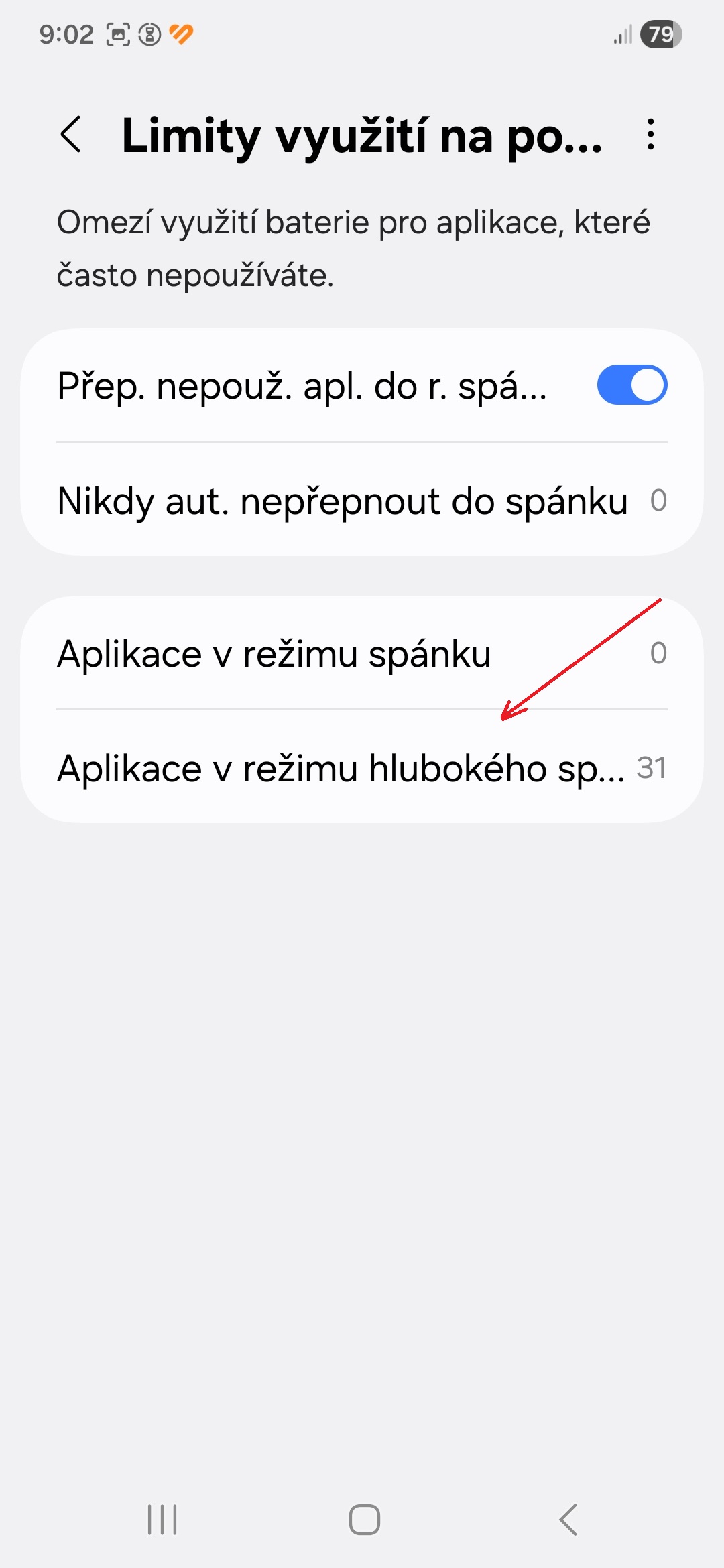724x1568 pixels.
Task: Go back from Limity využití na pozadí
Action: [71, 135]
